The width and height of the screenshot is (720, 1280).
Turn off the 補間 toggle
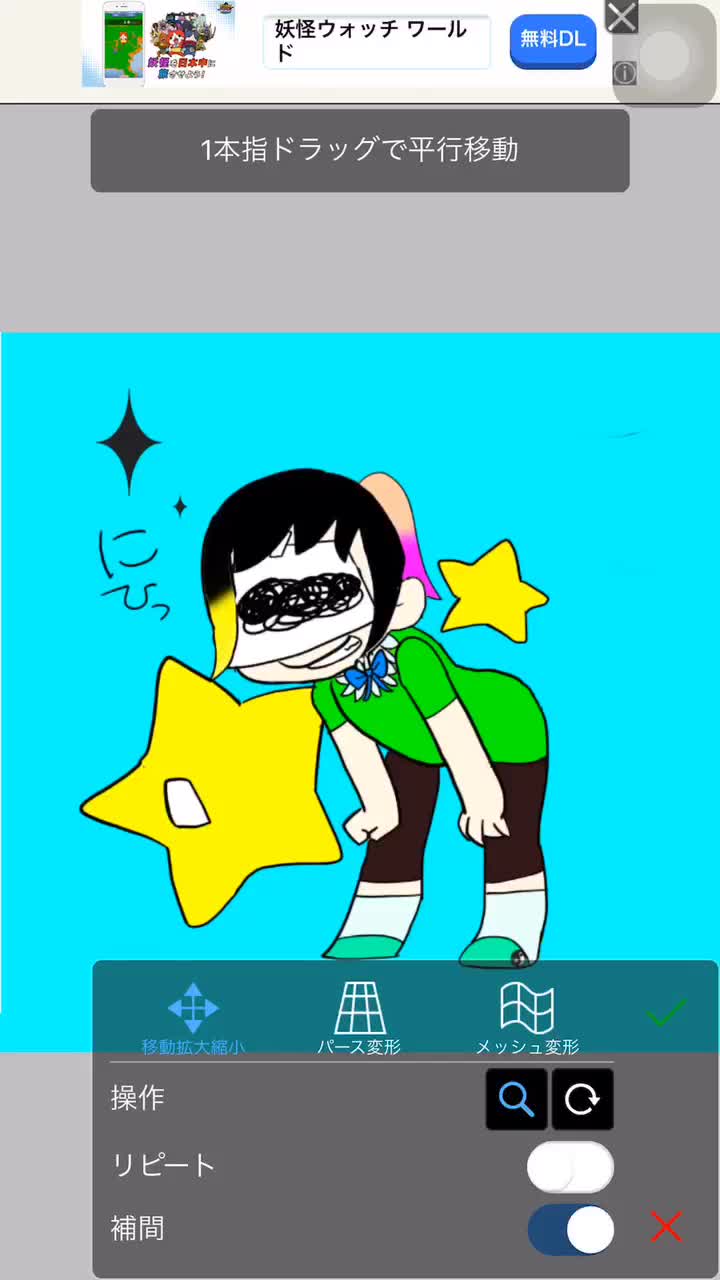click(570, 1229)
